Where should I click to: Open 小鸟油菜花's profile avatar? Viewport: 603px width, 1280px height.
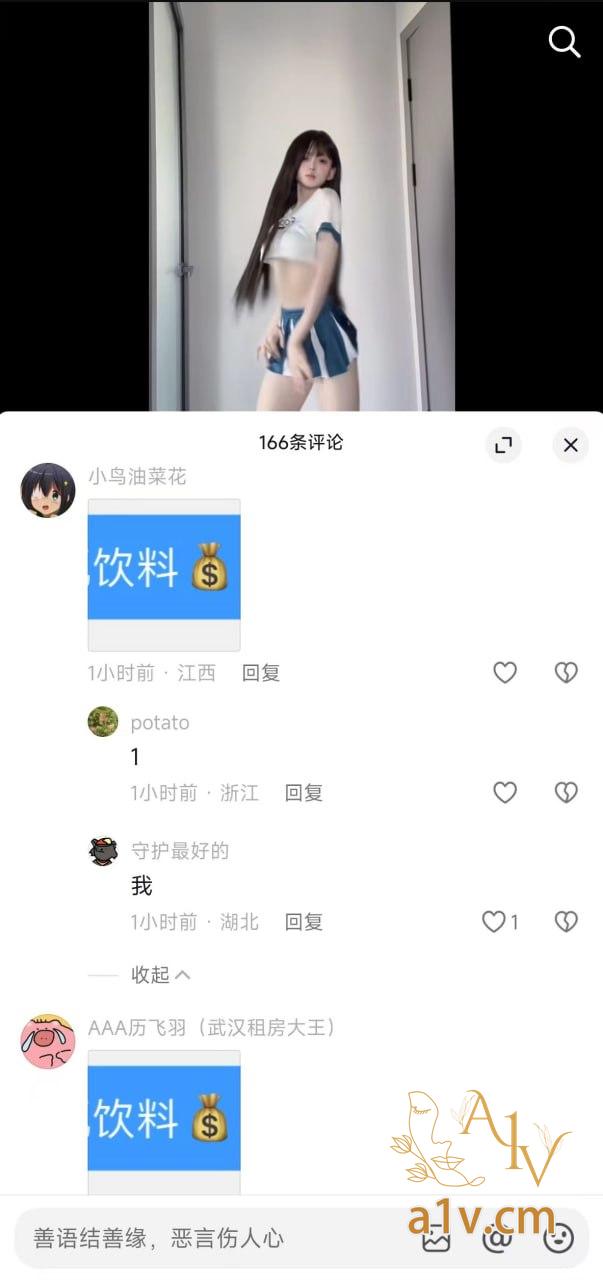48,490
